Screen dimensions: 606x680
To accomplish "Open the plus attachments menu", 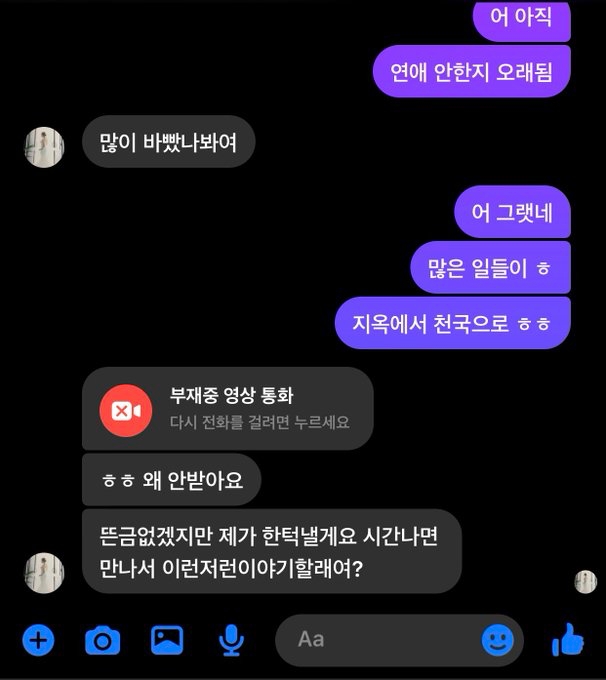I will coord(38,639).
